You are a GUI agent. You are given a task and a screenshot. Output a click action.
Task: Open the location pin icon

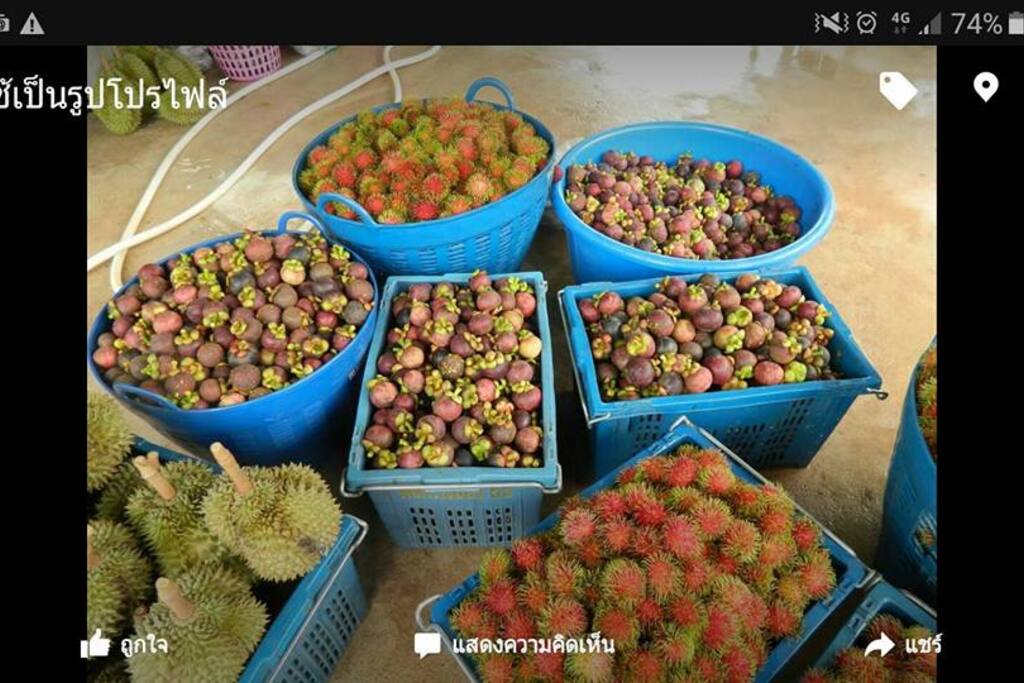[985, 87]
